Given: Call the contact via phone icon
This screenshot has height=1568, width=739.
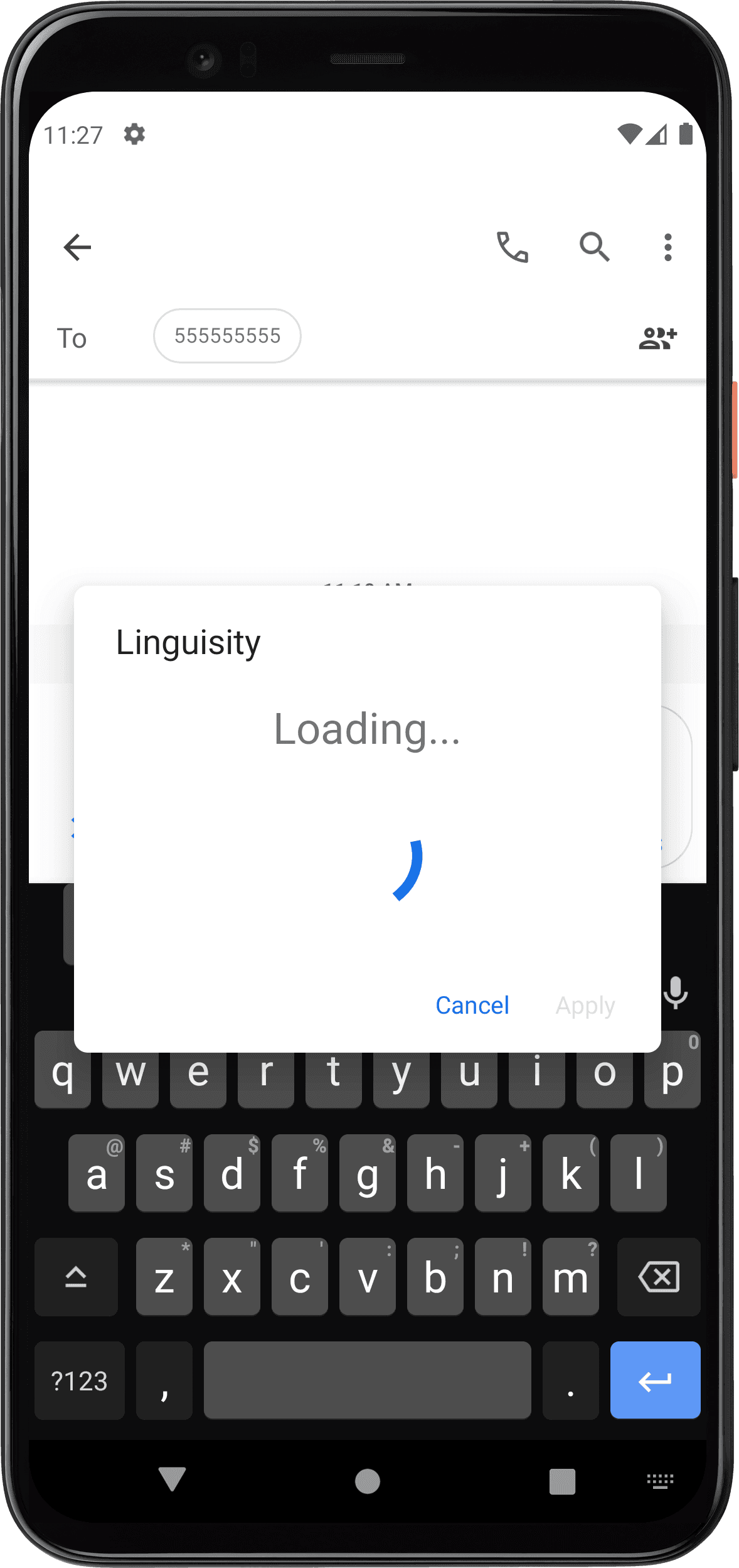Looking at the screenshot, I should point(512,247).
